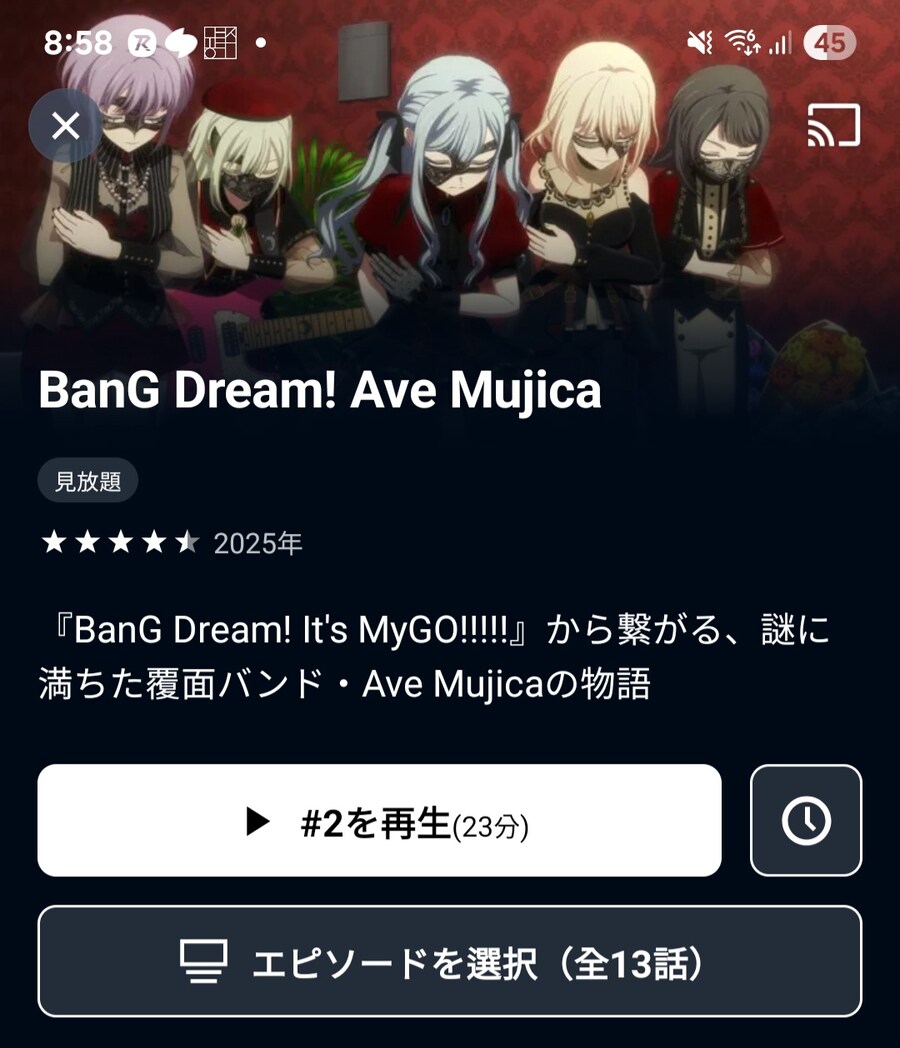
Task: Tap the clock icon button
Action: pos(806,821)
